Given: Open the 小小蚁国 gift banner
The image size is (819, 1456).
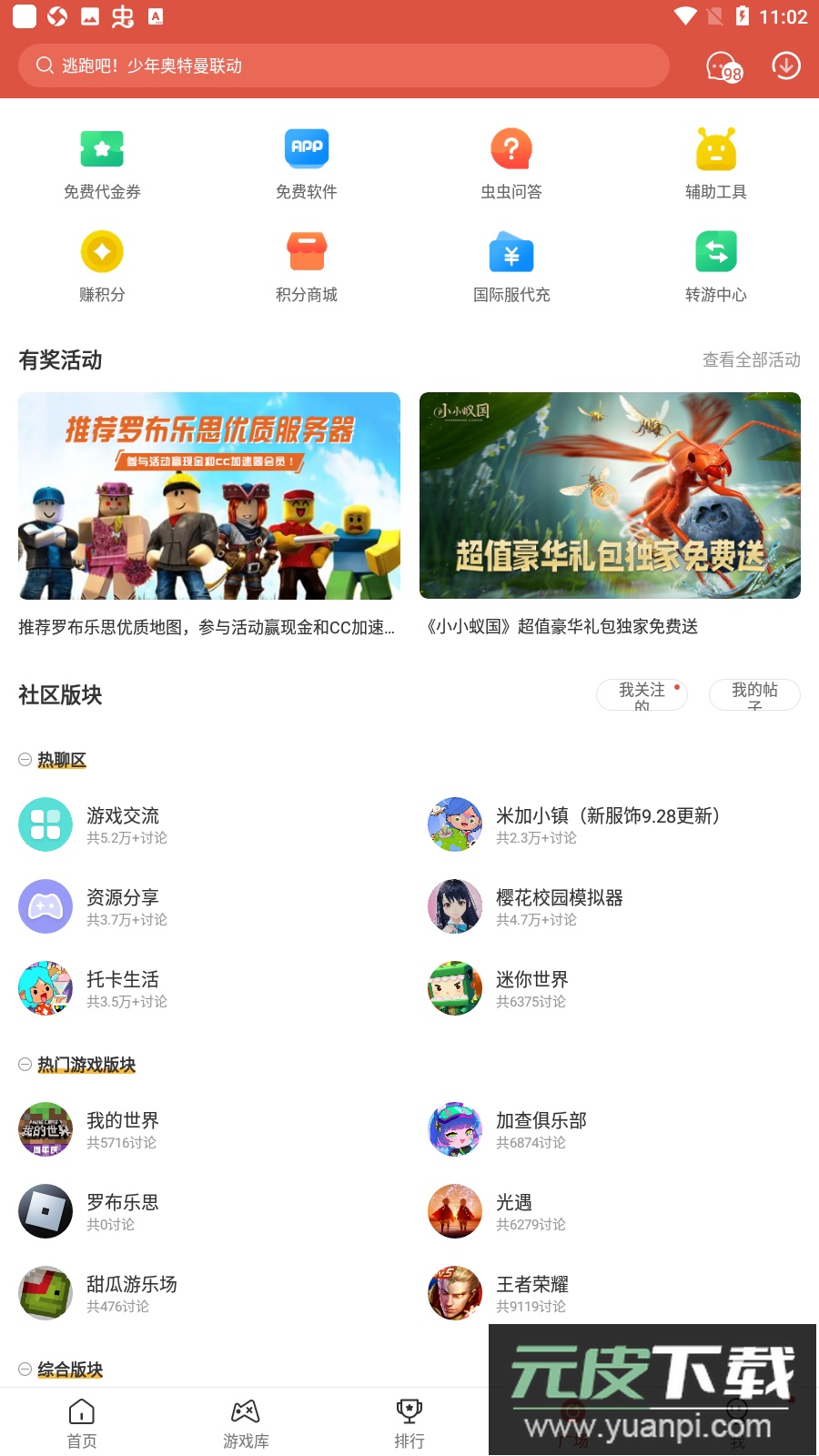Looking at the screenshot, I should point(610,496).
